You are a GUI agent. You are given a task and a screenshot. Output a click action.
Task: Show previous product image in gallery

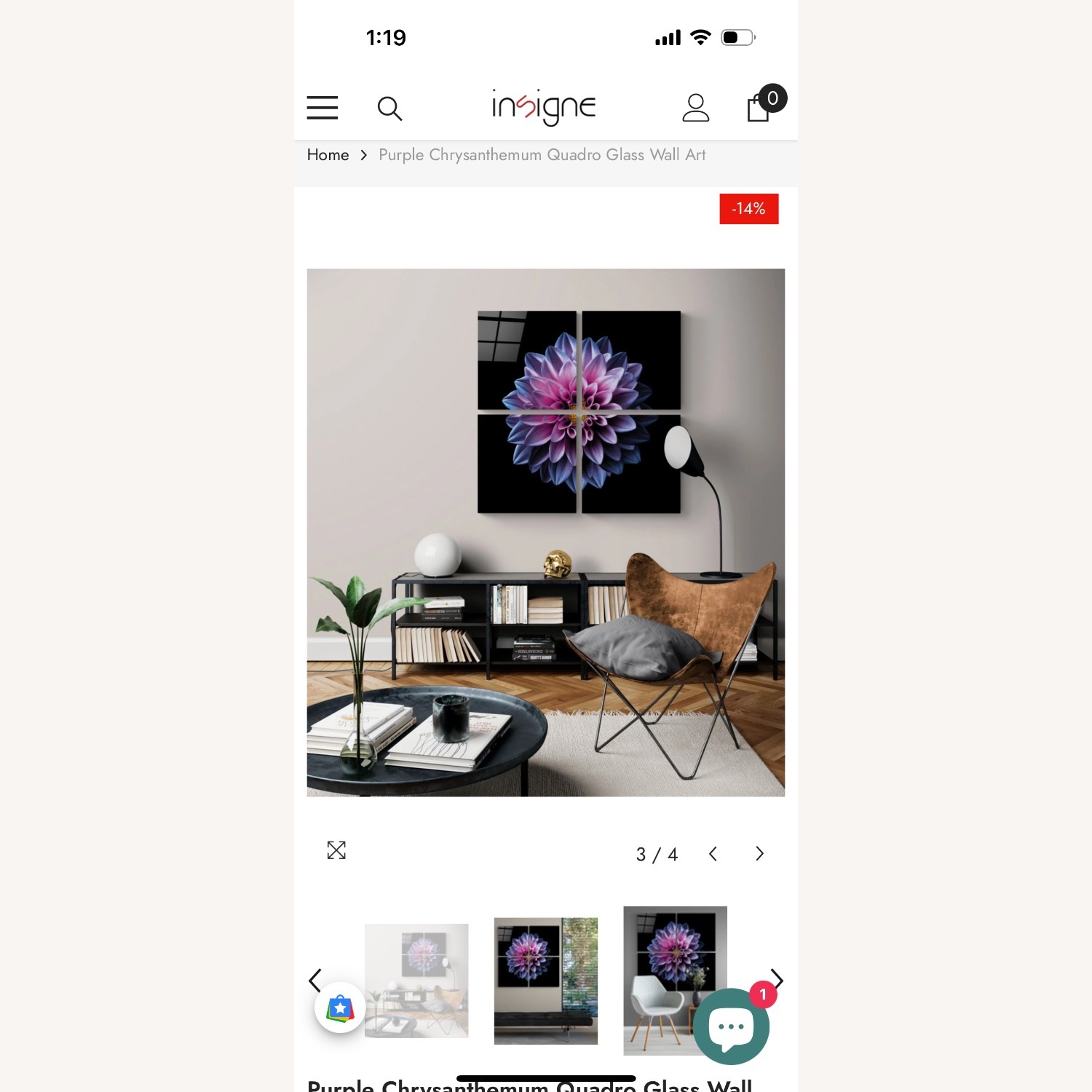[713, 854]
